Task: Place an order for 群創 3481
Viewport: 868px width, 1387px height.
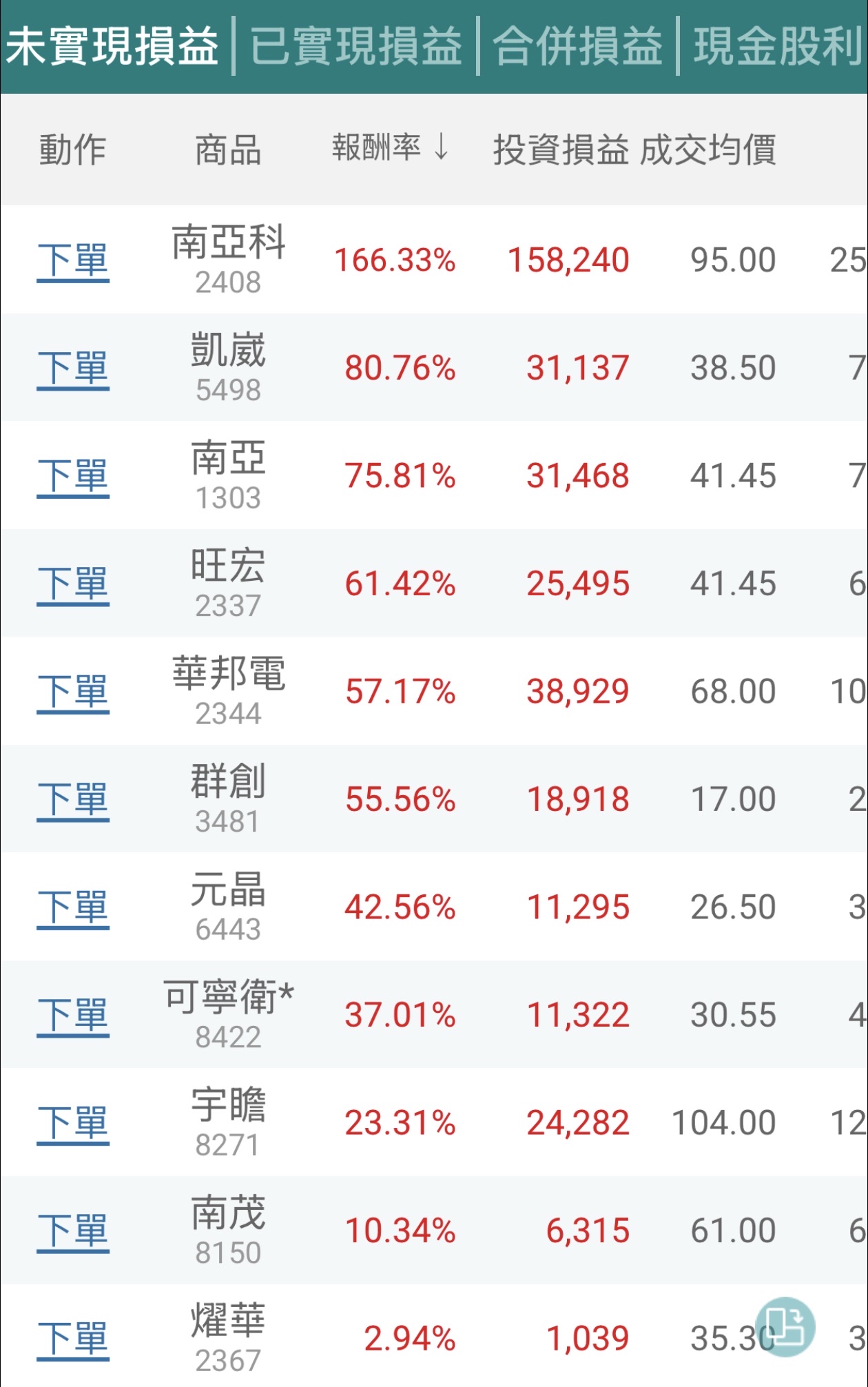Action: pyautogui.click(x=72, y=800)
